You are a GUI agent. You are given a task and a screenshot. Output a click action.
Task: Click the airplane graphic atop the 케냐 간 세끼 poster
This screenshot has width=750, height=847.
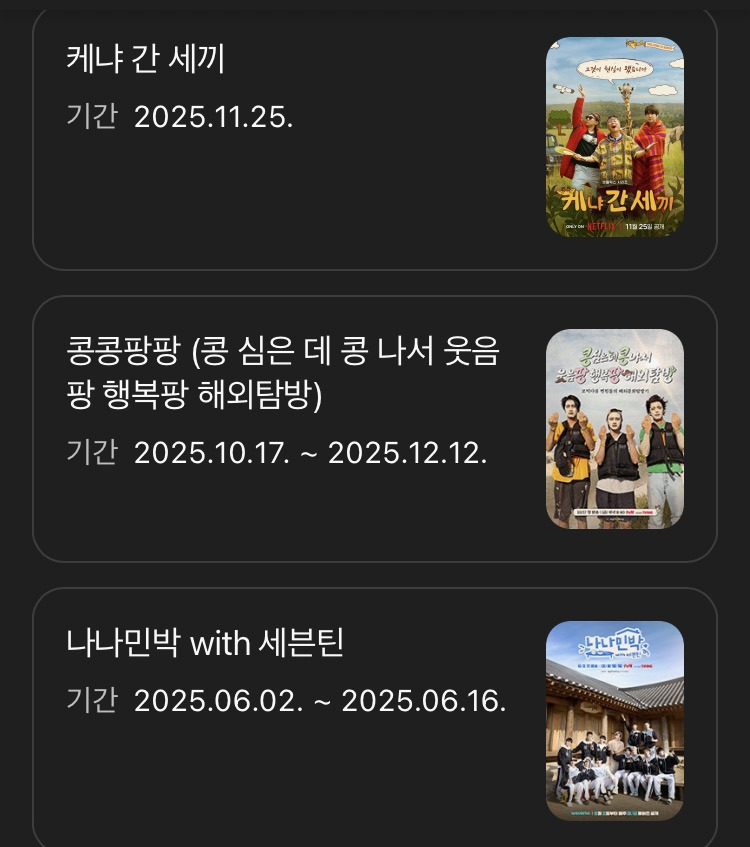634,44
